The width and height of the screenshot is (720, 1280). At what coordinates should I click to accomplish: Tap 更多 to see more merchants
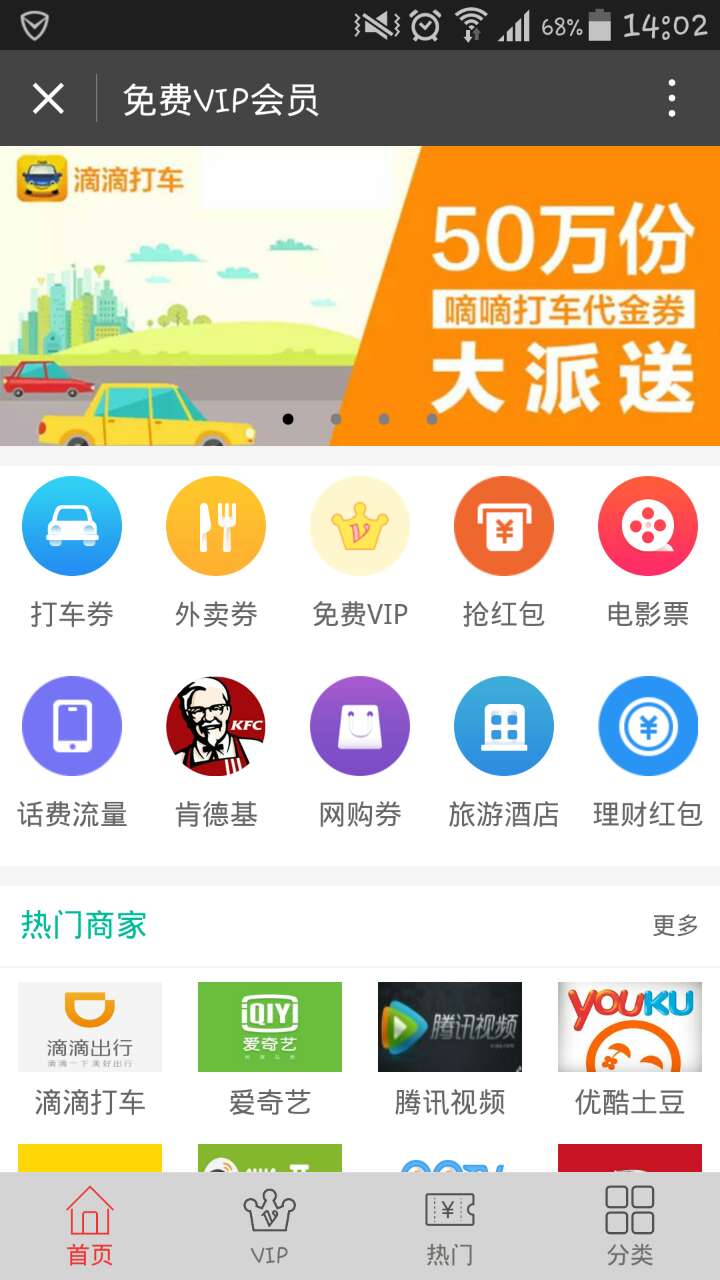(675, 926)
